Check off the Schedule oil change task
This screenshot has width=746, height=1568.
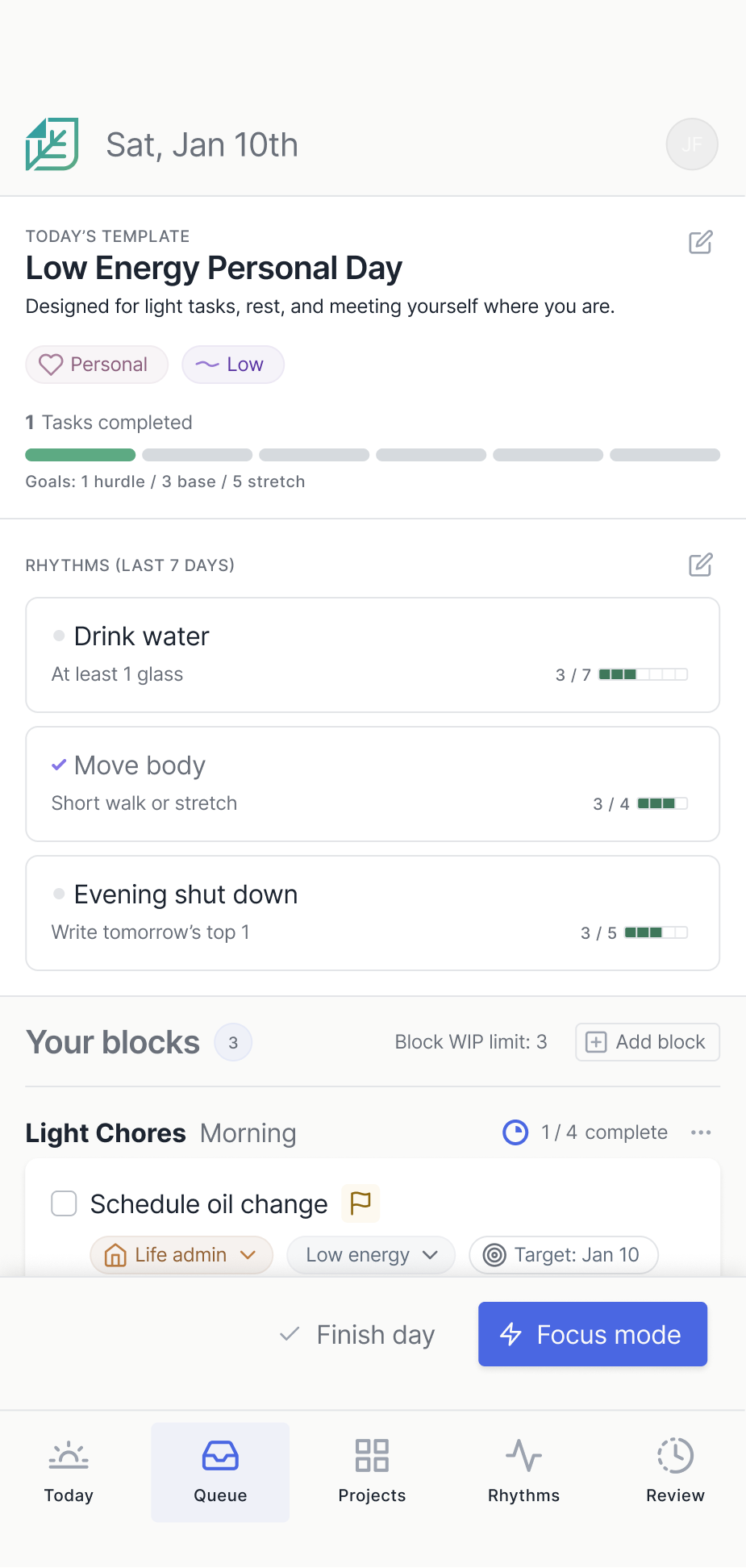63,1203
